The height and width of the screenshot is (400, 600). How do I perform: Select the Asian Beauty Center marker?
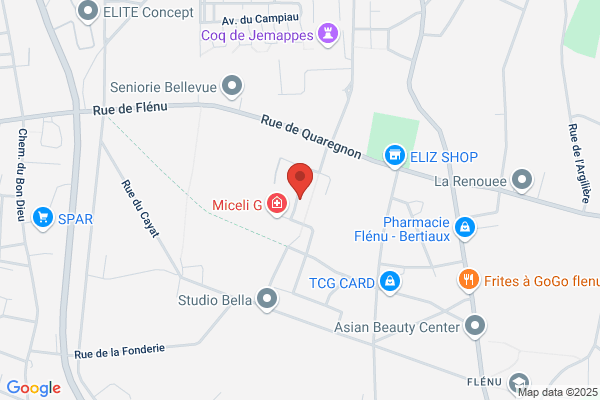tap(475, 326)
